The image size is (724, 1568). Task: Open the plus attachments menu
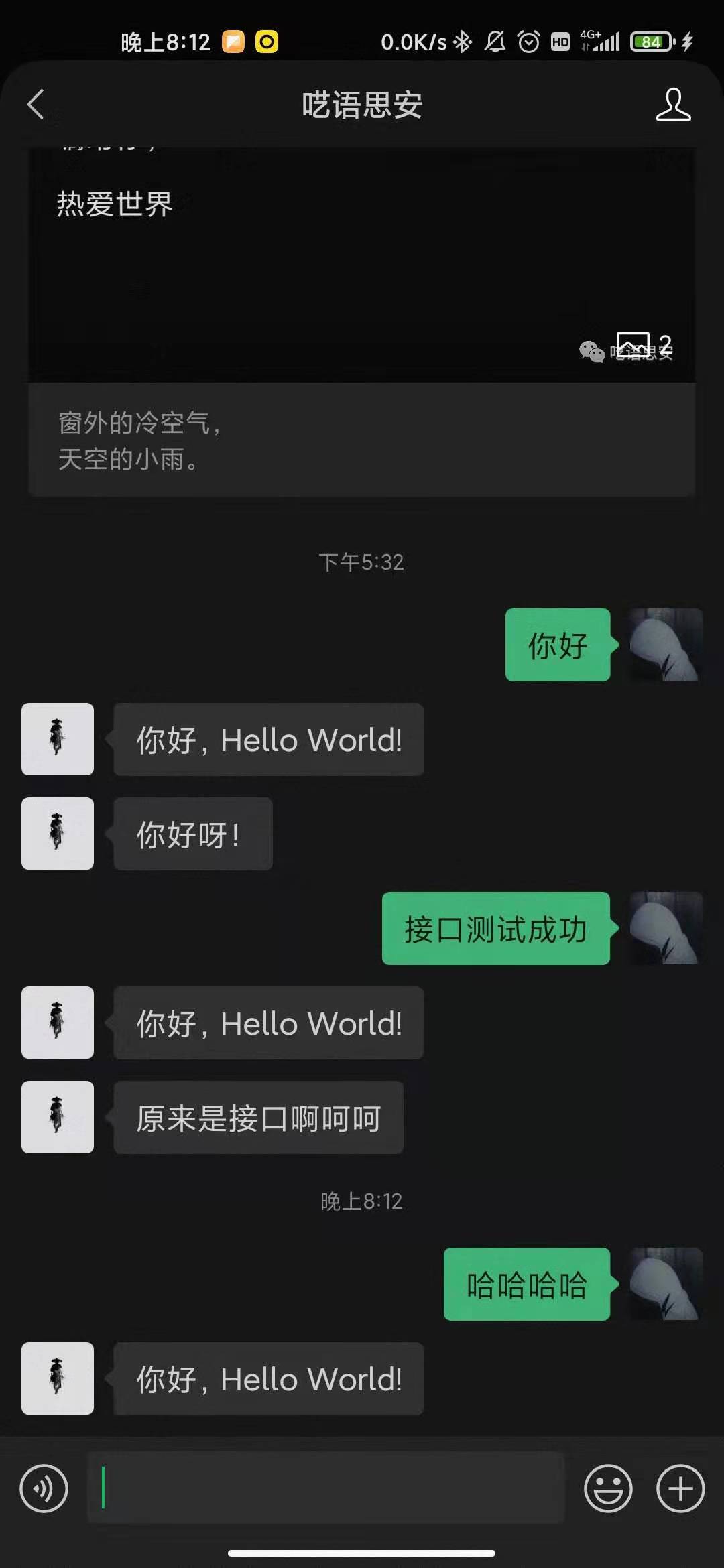click(x=680, y=1489)
